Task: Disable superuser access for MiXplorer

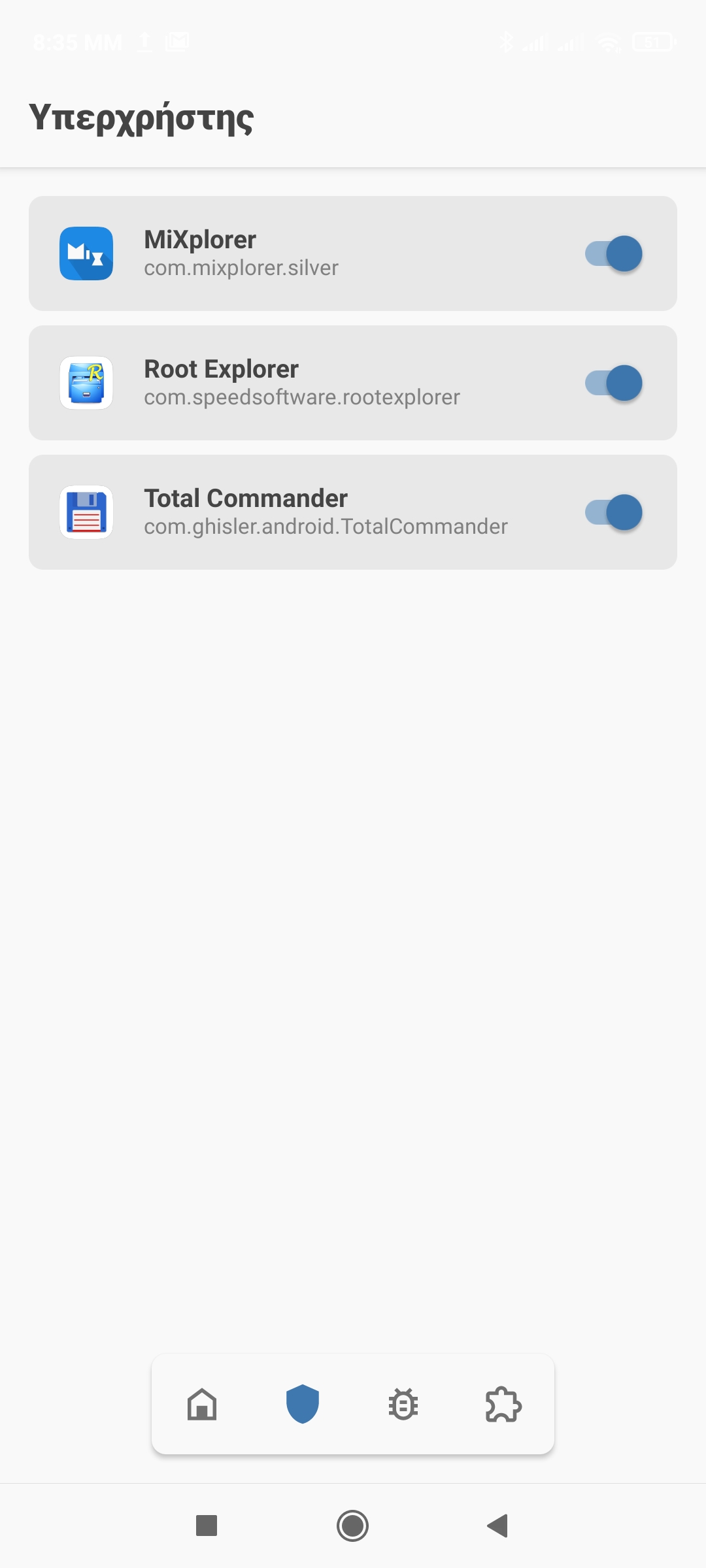Action: point(613,253)
